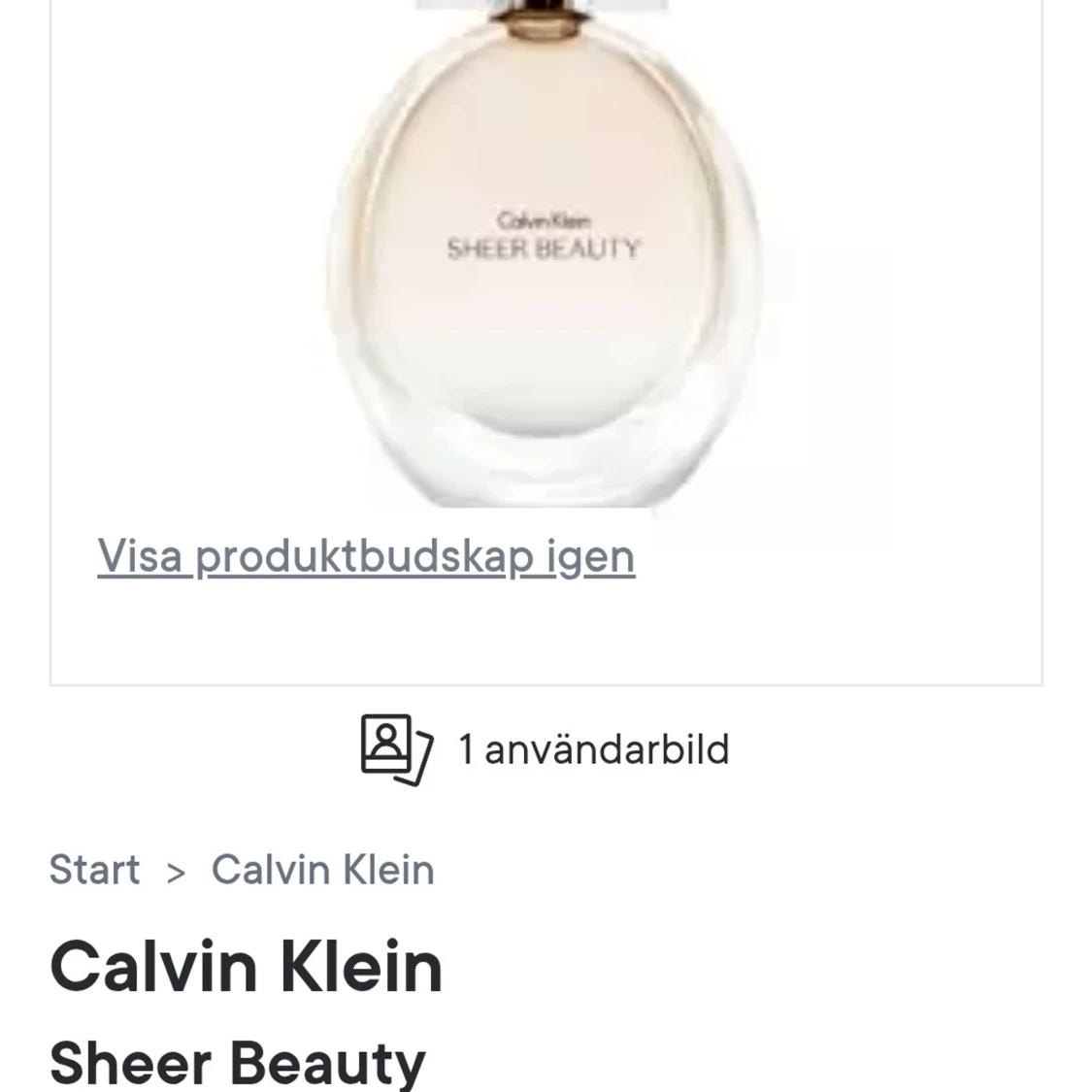The width and height of the screenshot is (1092, 1092).
Task: Tap the 'Visa produktbudskap igen' link
Action: 366,557
